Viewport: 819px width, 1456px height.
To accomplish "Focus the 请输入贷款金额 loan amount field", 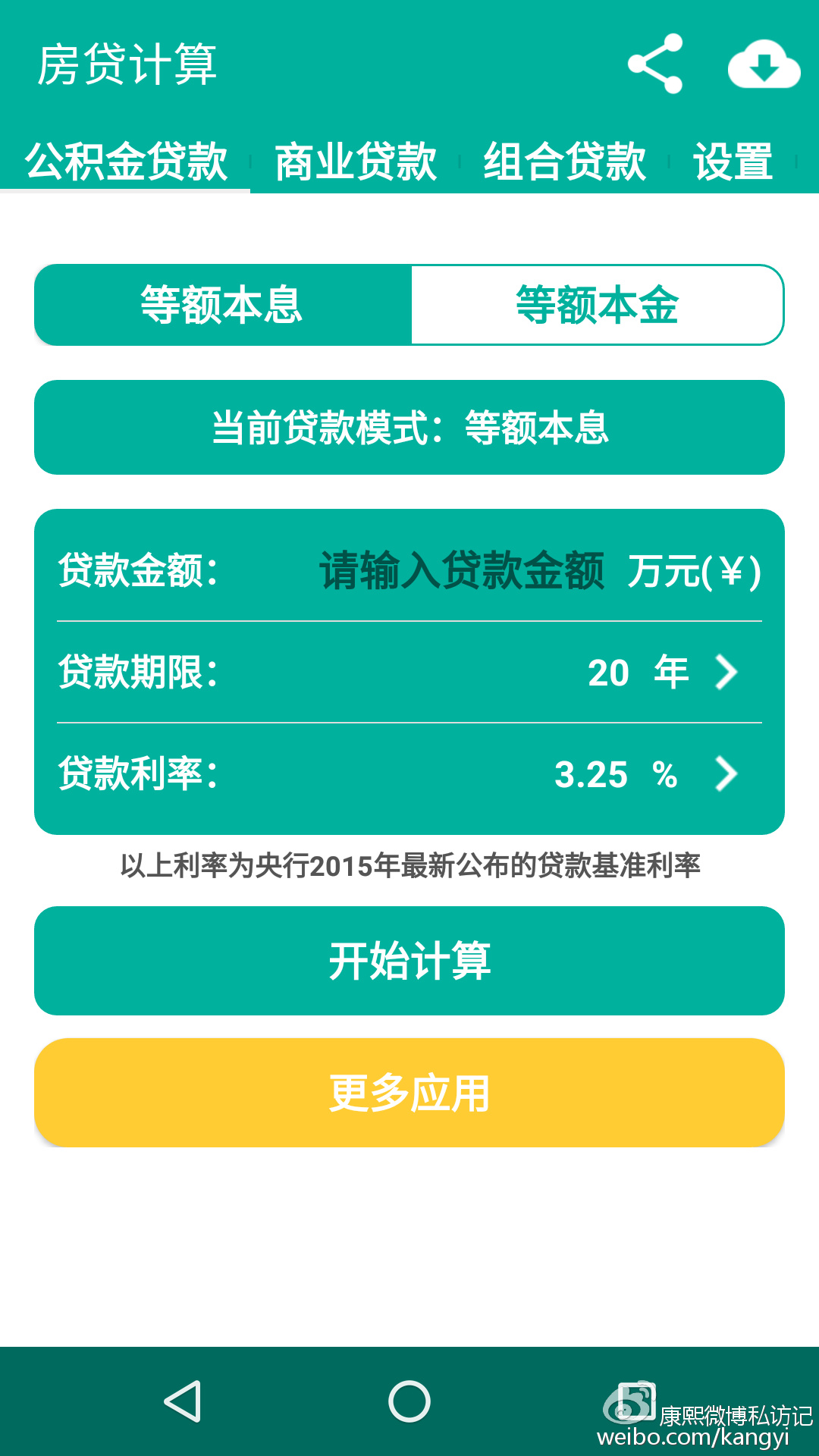I will pos(462,570).
